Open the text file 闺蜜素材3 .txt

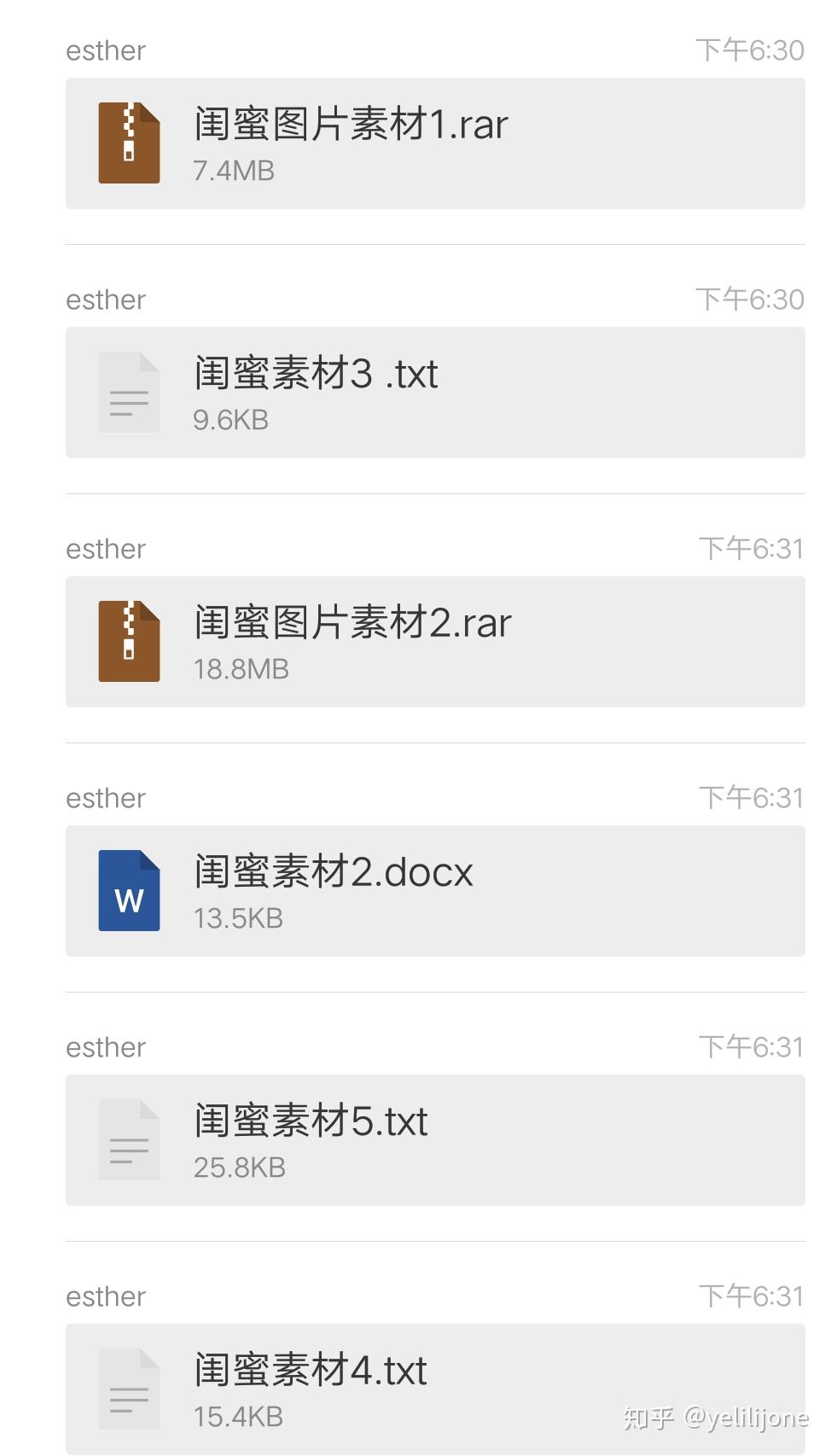pyautogui.click(x=435, y=393)
